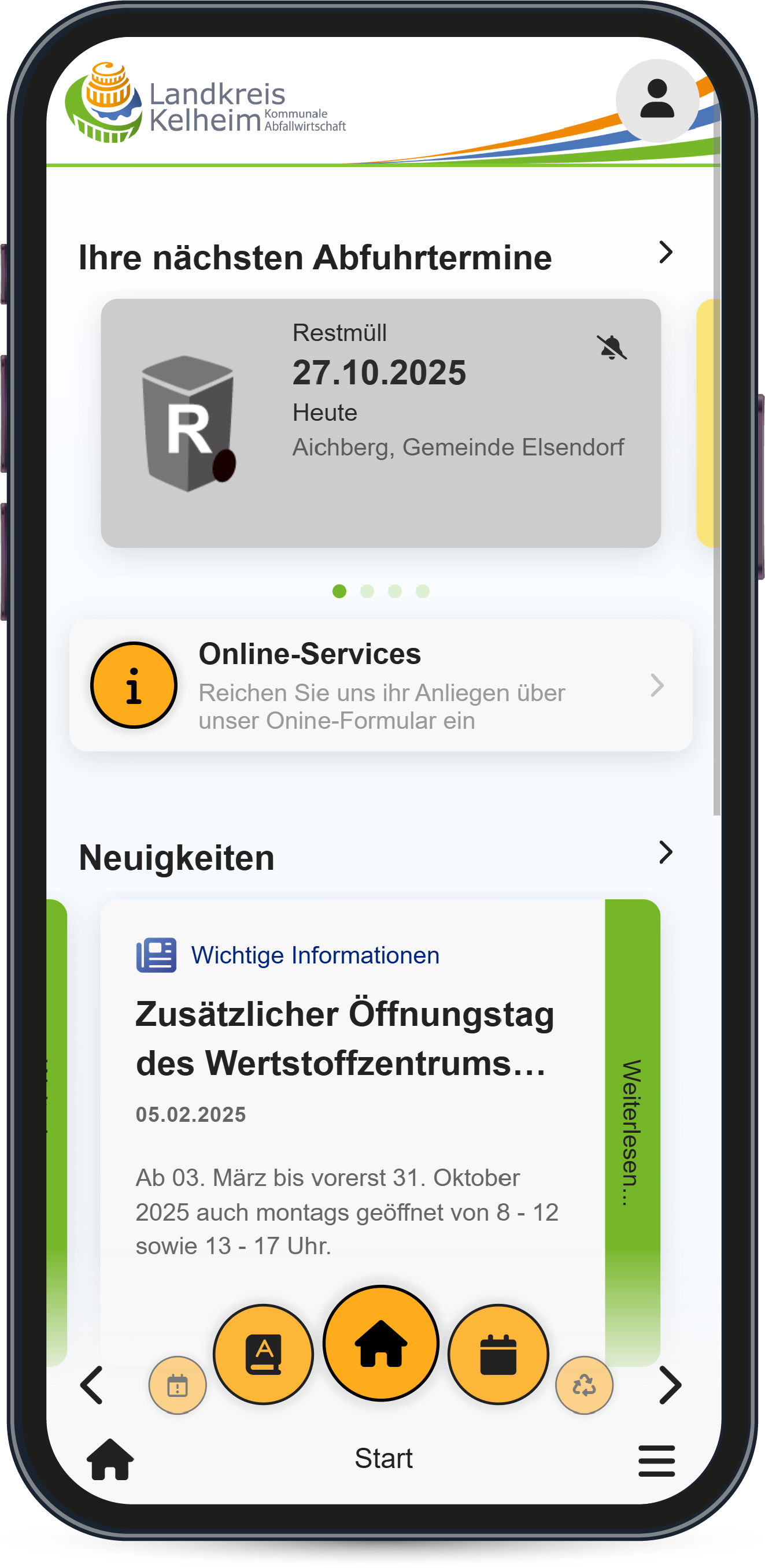Open the calendar round button
765x1568 pixels.
(x=498, y=1354)
